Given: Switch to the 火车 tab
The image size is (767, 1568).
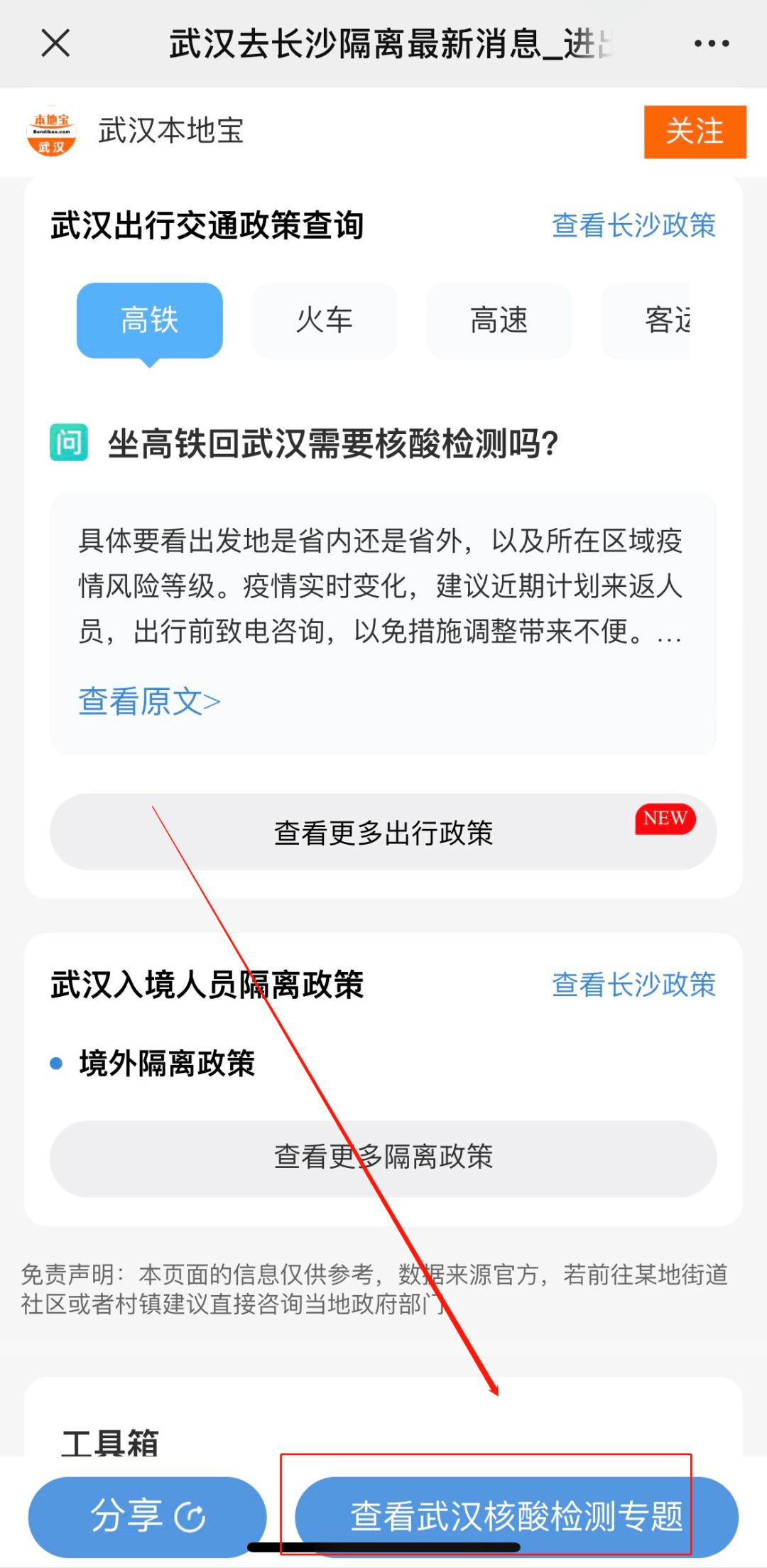Looking at the screenshot, I should coord(324,320).
